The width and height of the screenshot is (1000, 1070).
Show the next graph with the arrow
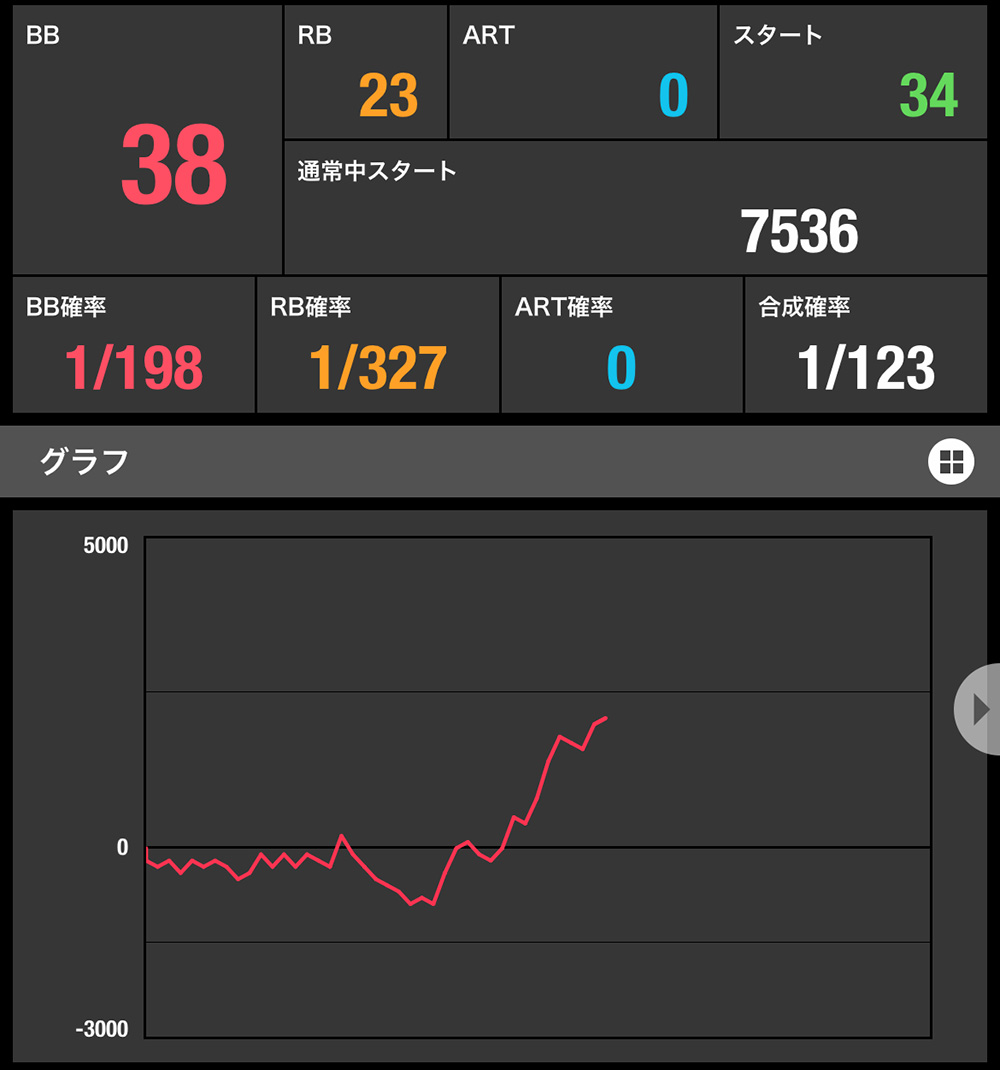tap(979, 709)
